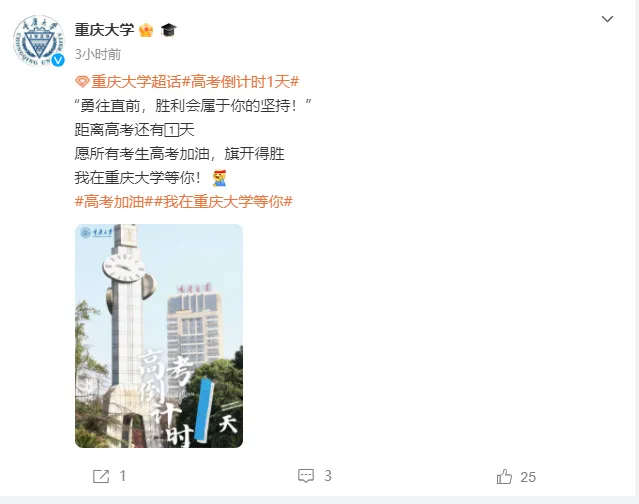Open 重庆大学 profile avatar
639x504 pixels.
coord(39,43)
